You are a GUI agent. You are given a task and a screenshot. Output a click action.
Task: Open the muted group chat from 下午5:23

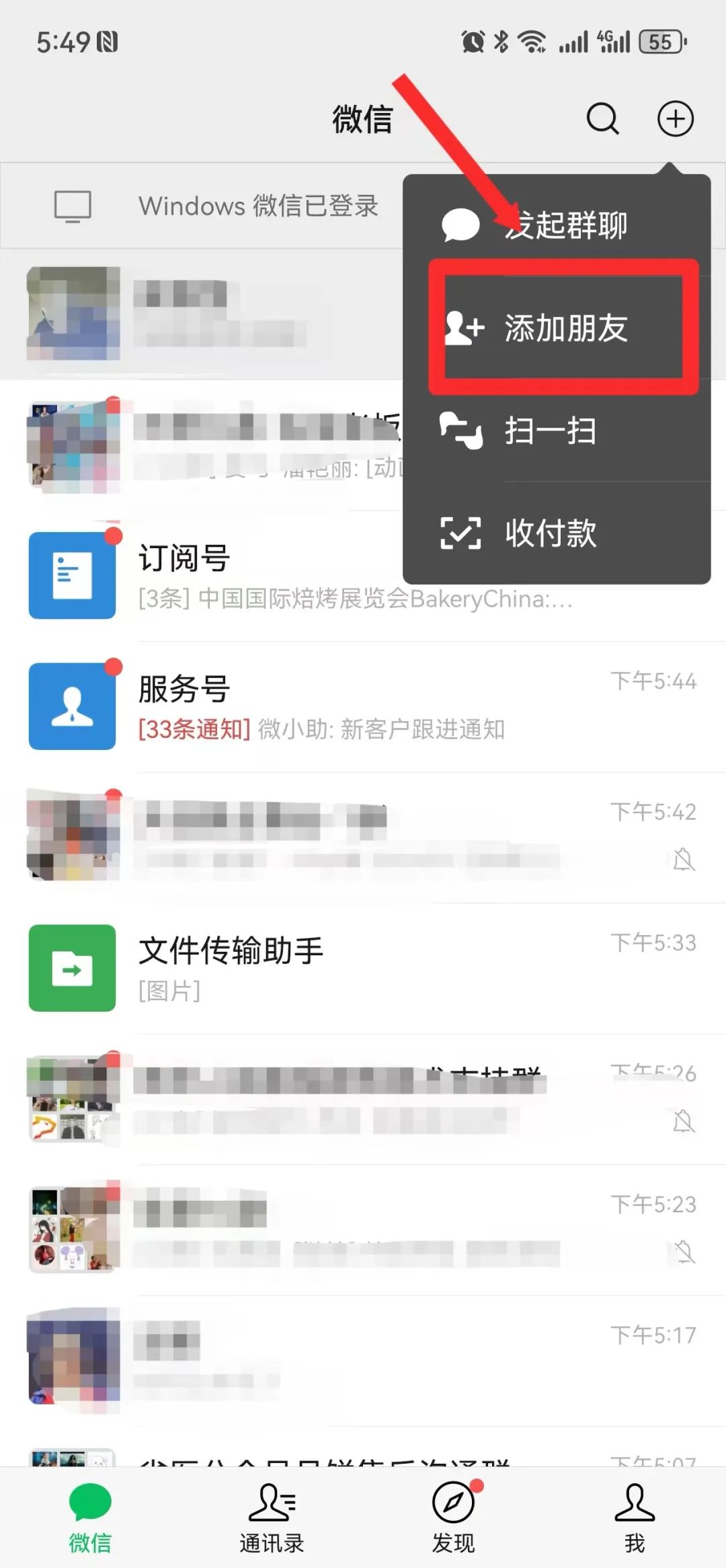coord(363,1229)
